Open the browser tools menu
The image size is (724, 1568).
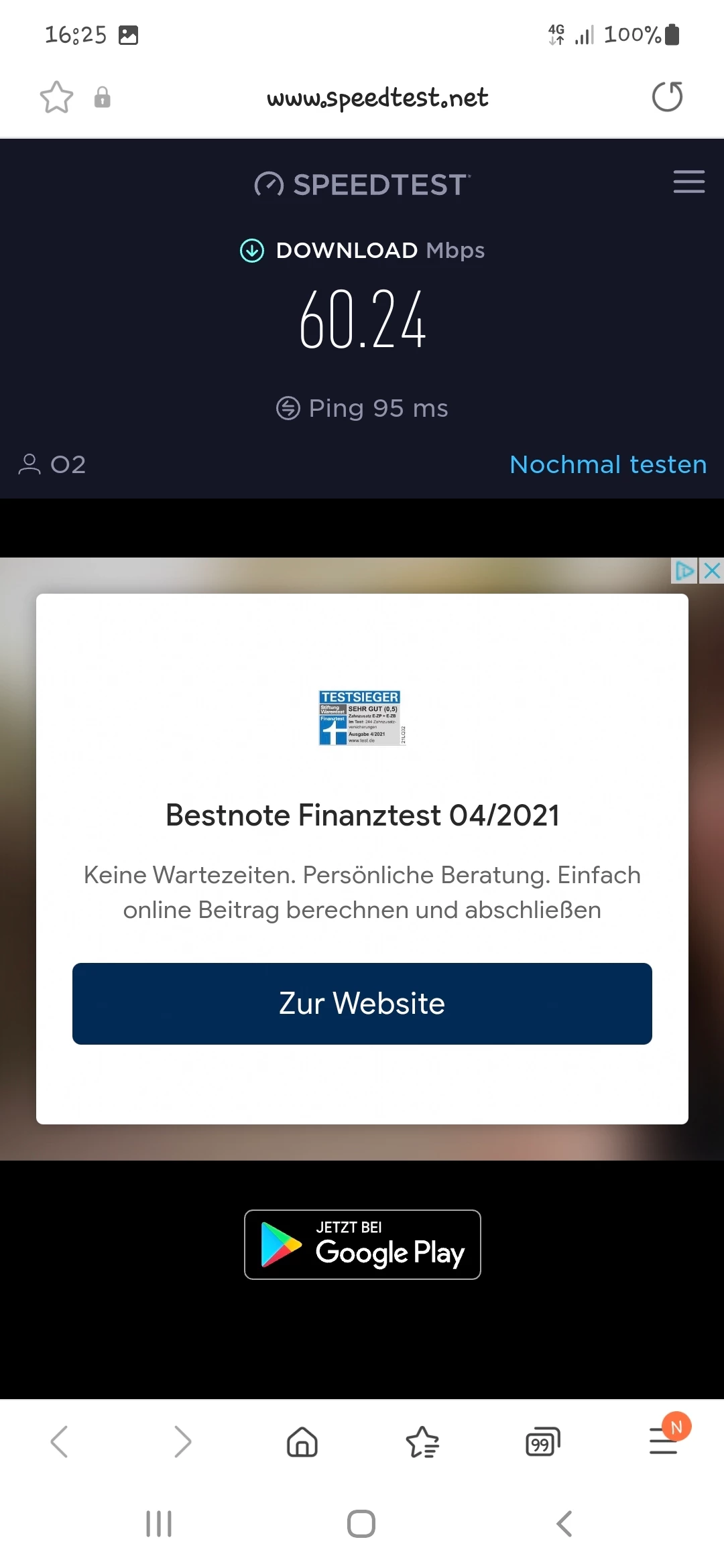[x=664, y=1441]
